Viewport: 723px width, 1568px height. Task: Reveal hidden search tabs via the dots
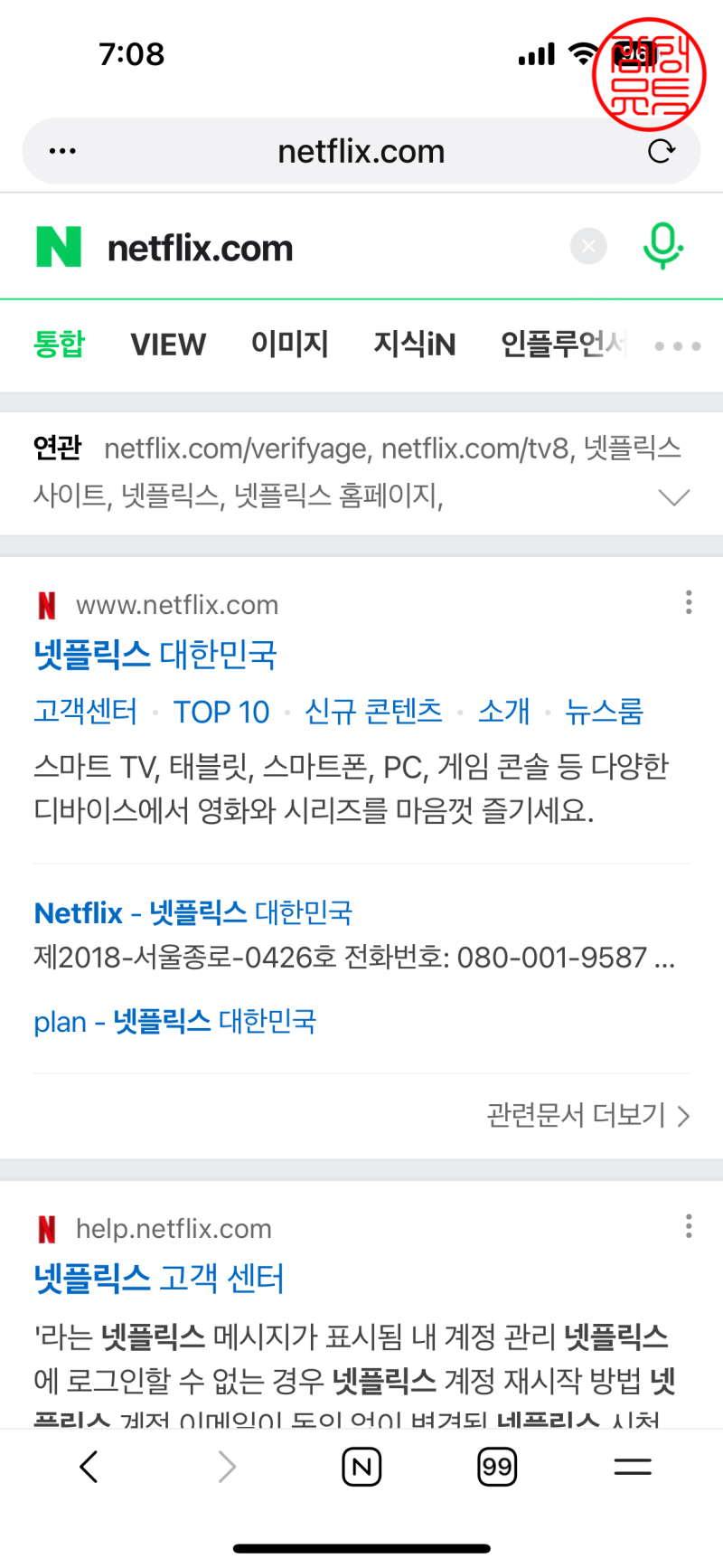click(677, 345)
